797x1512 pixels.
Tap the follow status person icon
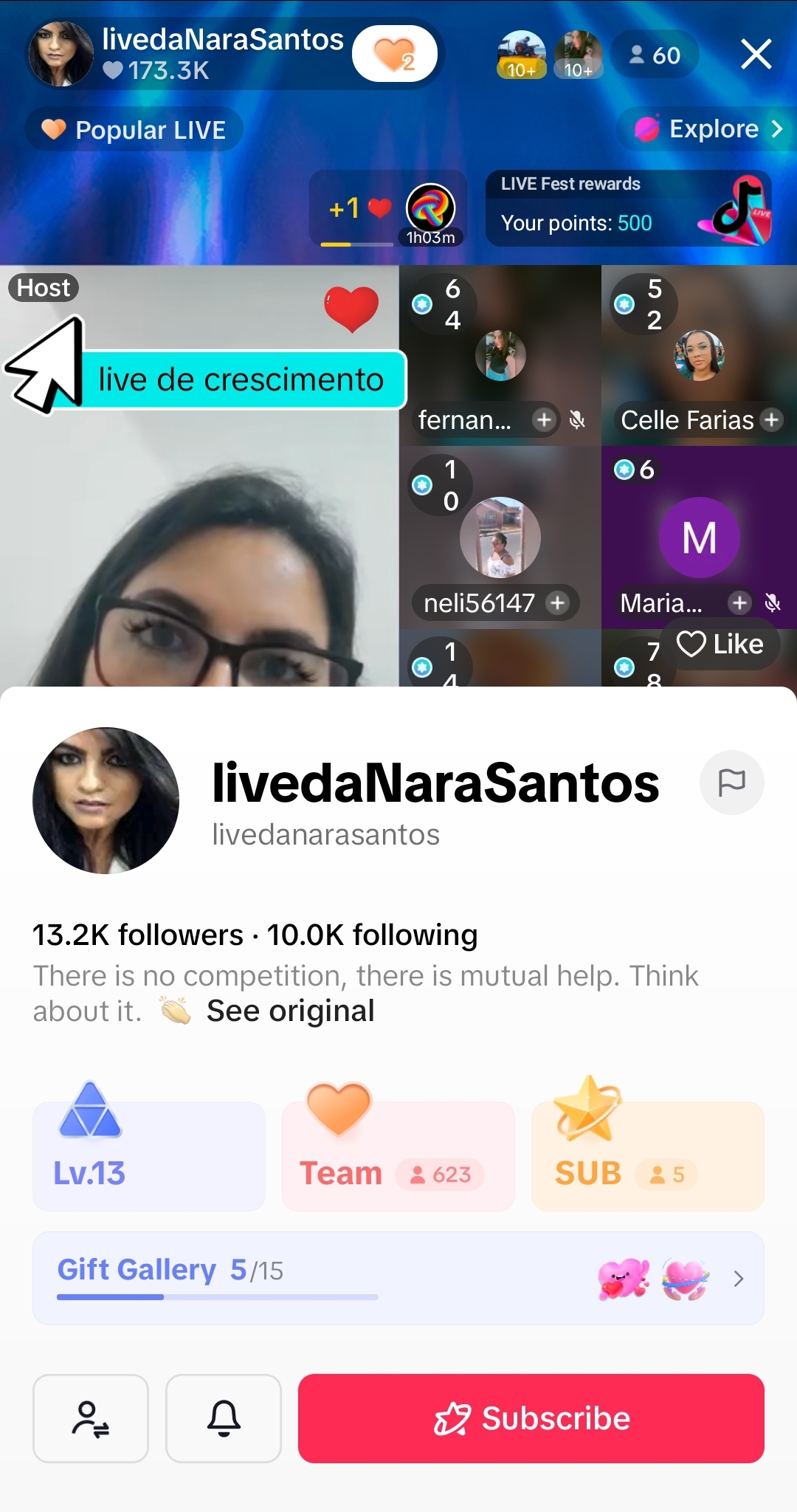click(x=91, y=1418)
